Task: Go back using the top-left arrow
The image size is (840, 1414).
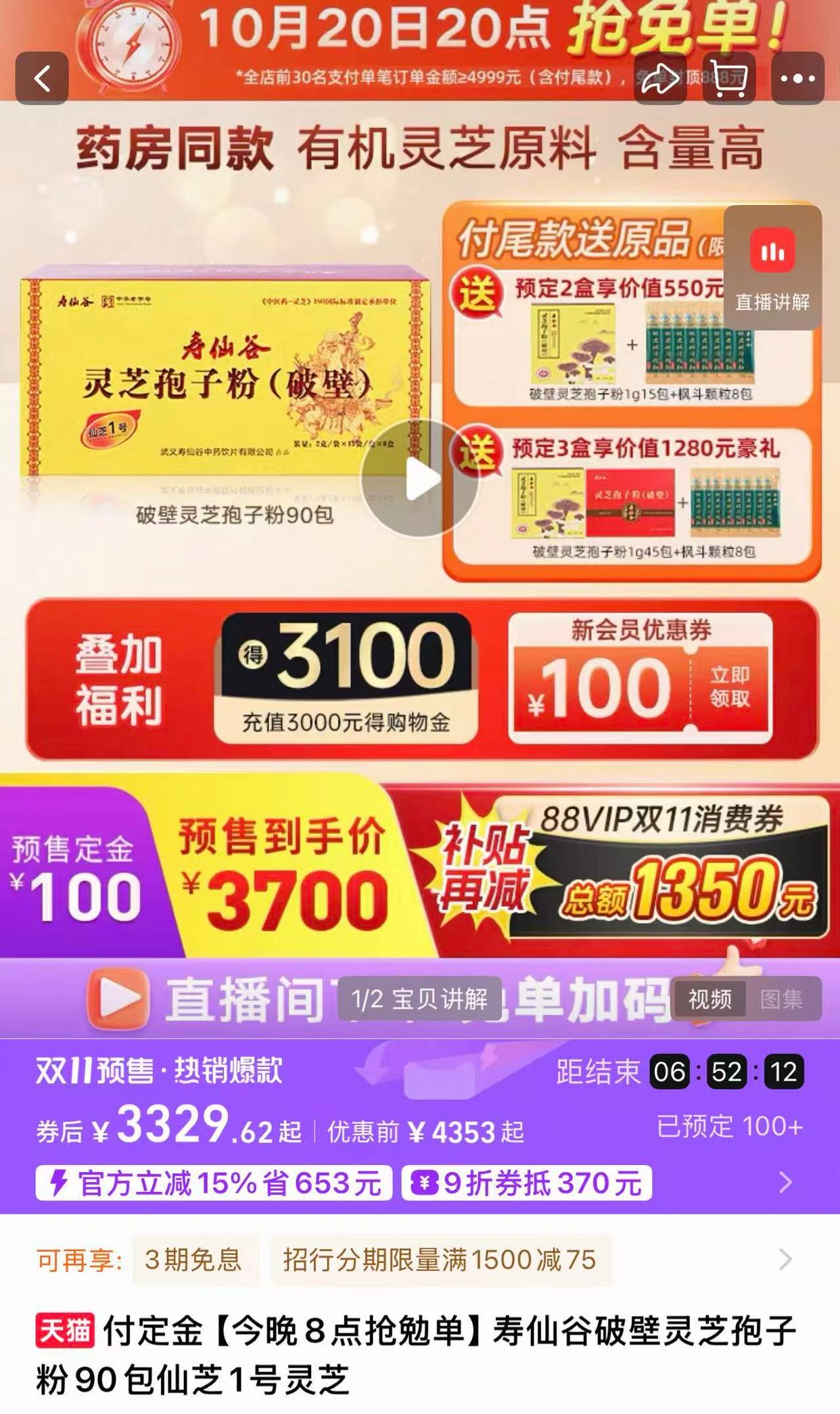Action: [42, 78]
